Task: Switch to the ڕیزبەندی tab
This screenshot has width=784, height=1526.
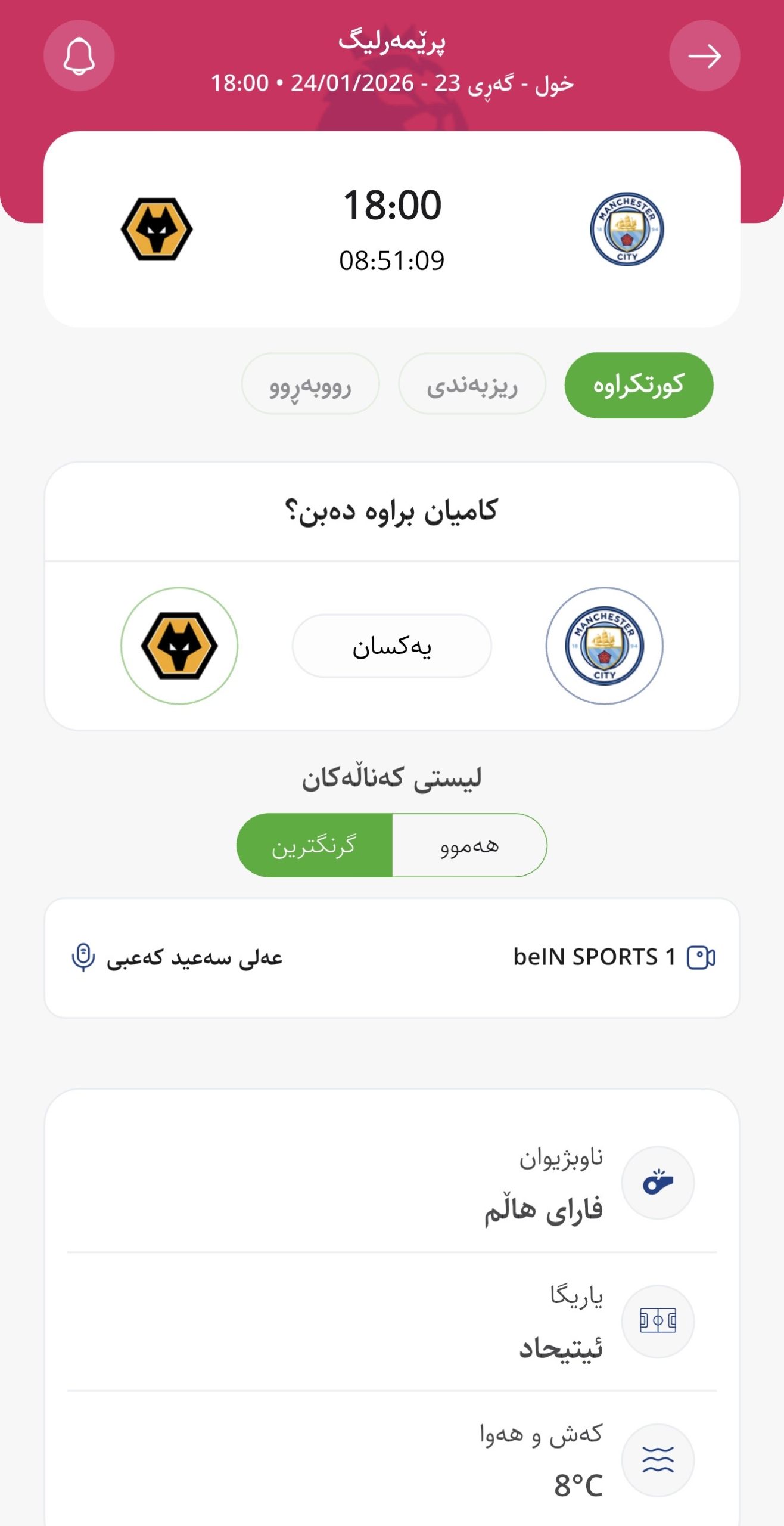Action: (472, 384)
